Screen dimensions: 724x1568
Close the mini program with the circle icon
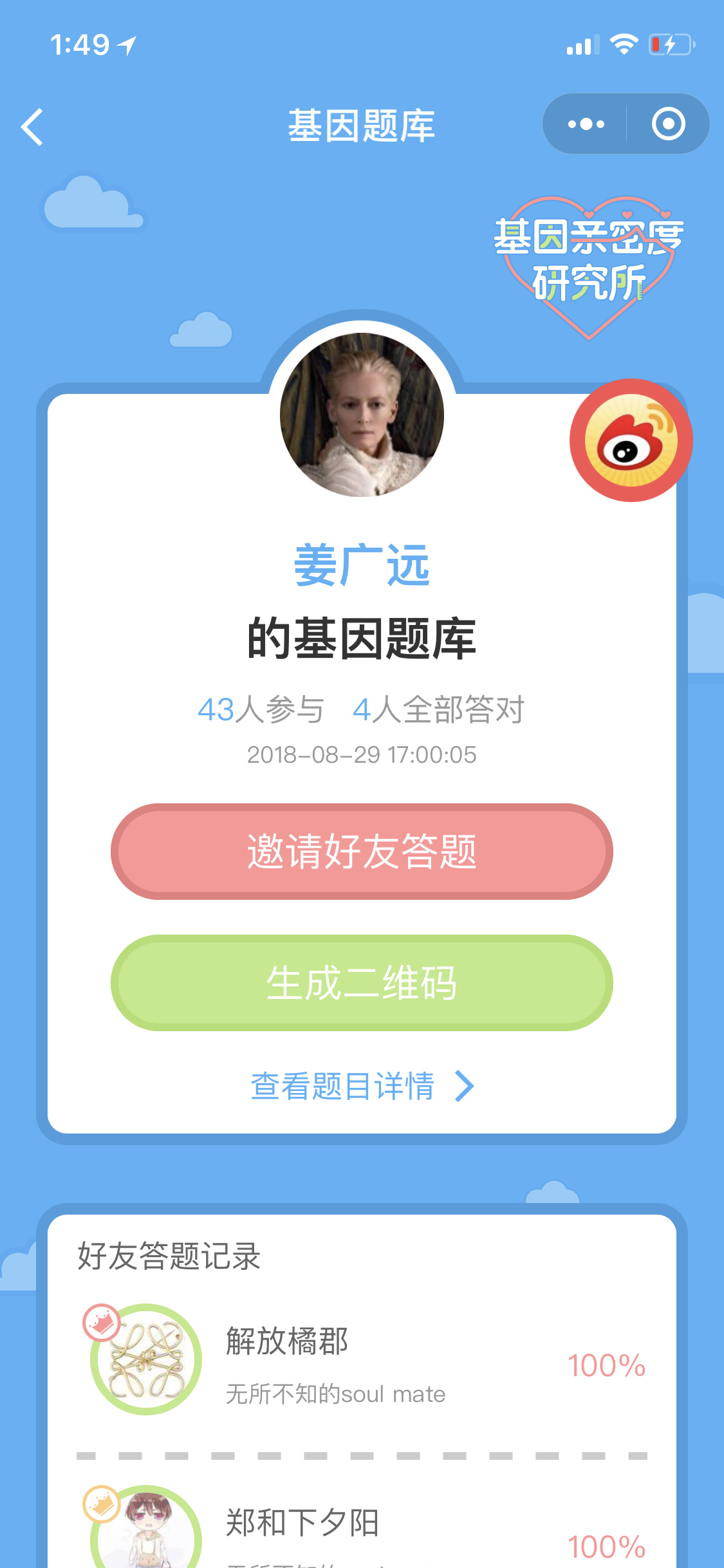(668, 124)
